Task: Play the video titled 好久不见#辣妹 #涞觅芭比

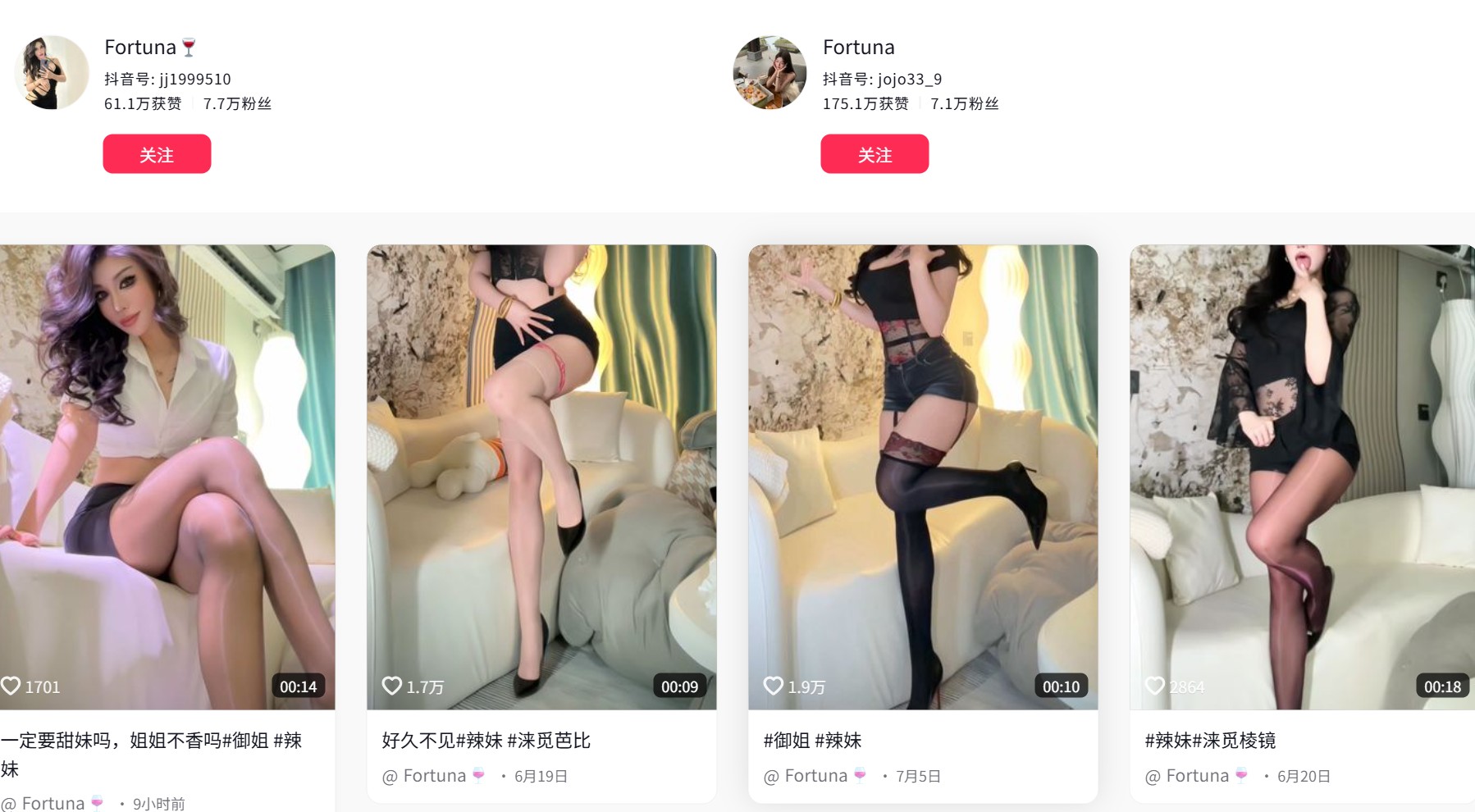Action: click(541, 476)
